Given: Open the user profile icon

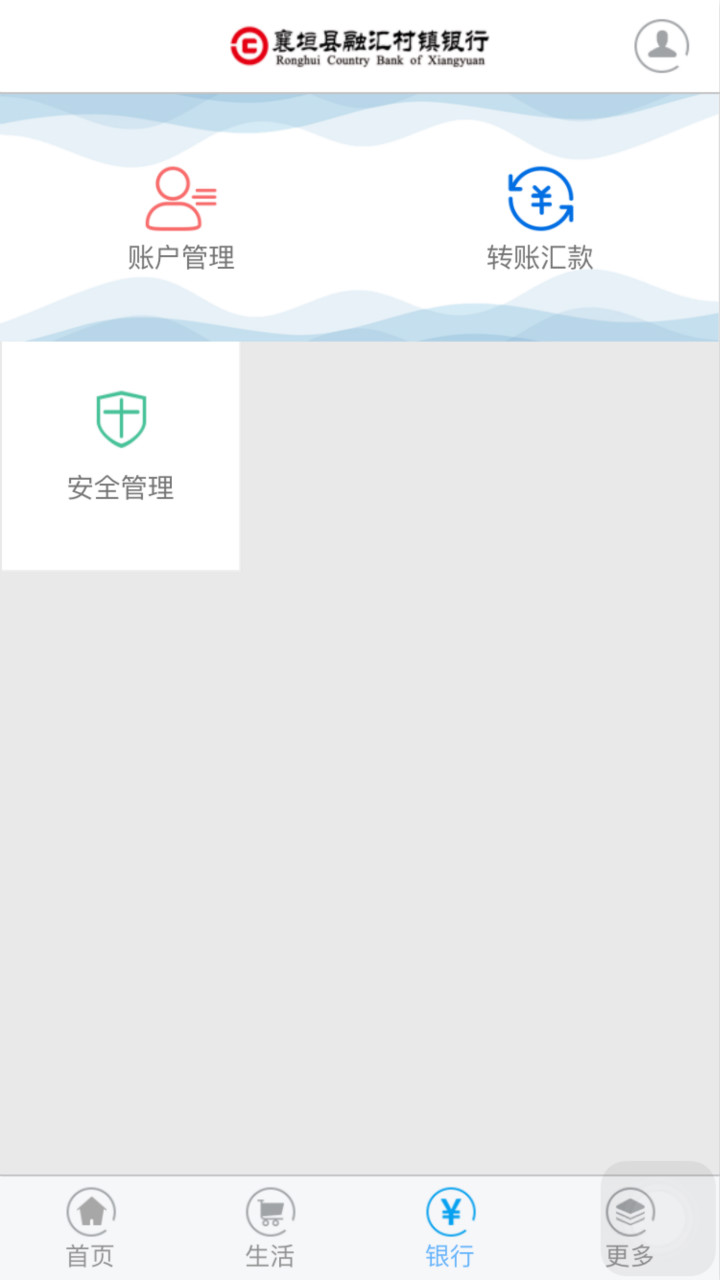Looking at the screenshot, I should [x=661, y=45].
